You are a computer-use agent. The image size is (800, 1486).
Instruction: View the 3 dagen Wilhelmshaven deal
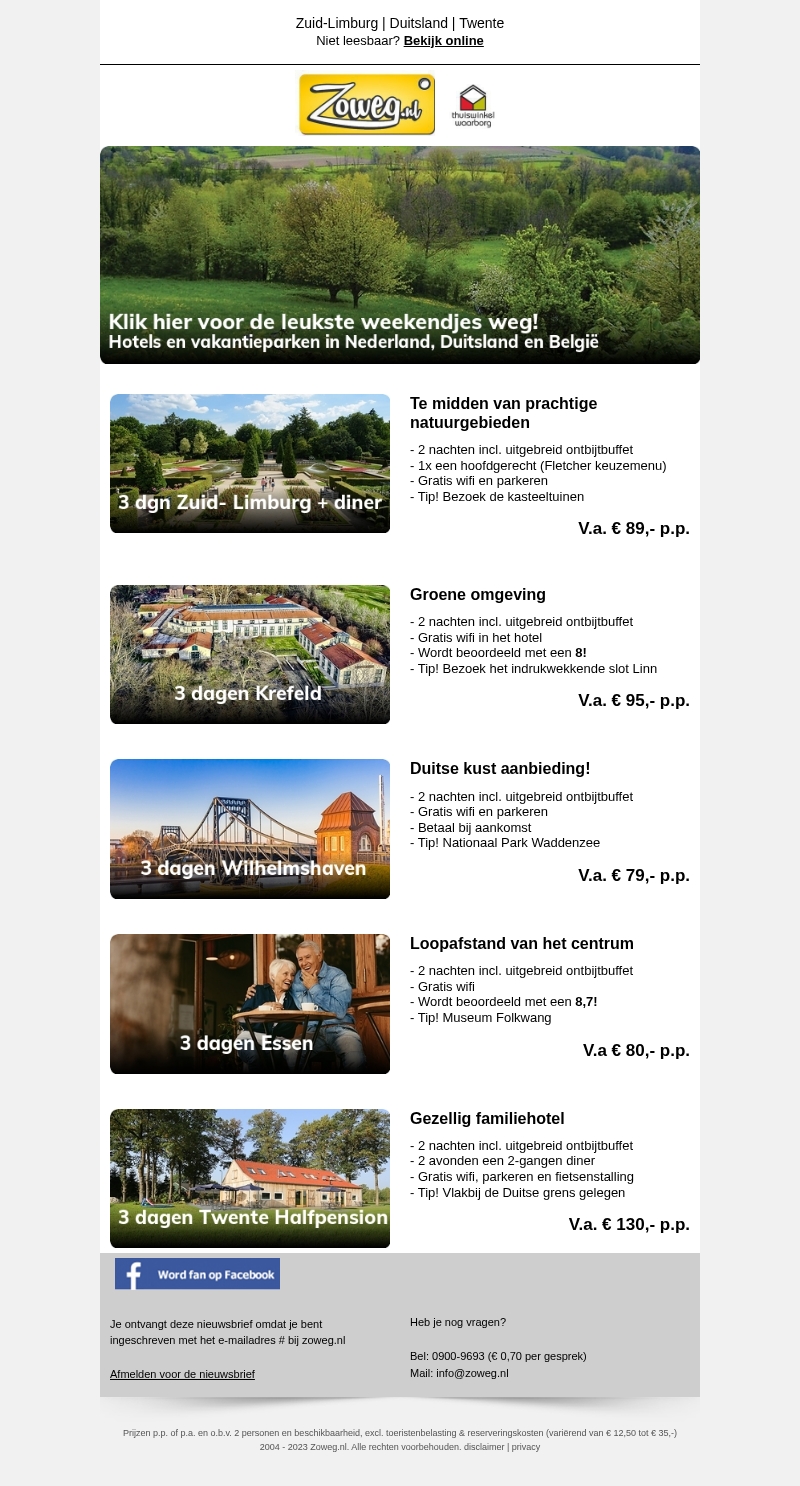point(250,829)
